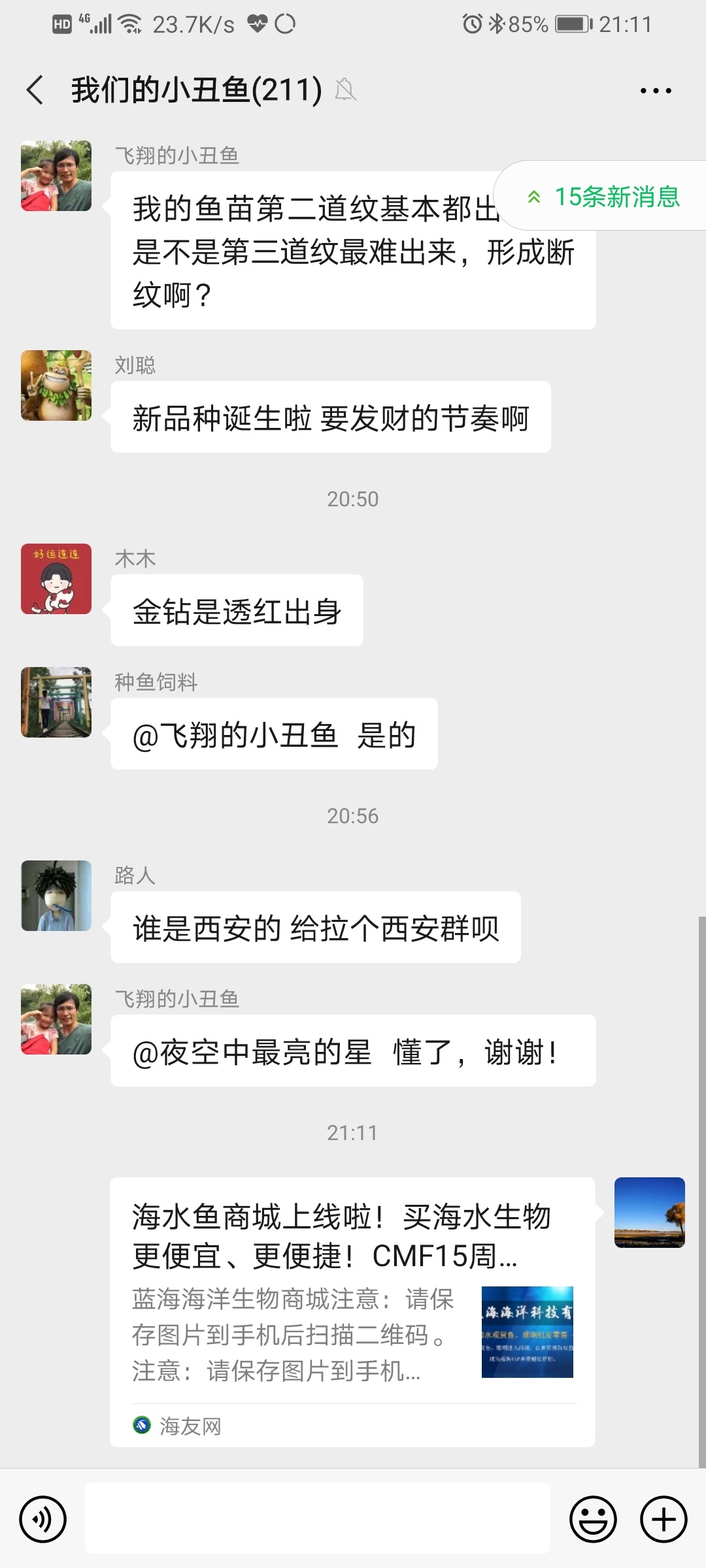This screenshot has width=706, height=1568.
Task: View 木木's profile avatar
Action: click(x=56, y=579)
